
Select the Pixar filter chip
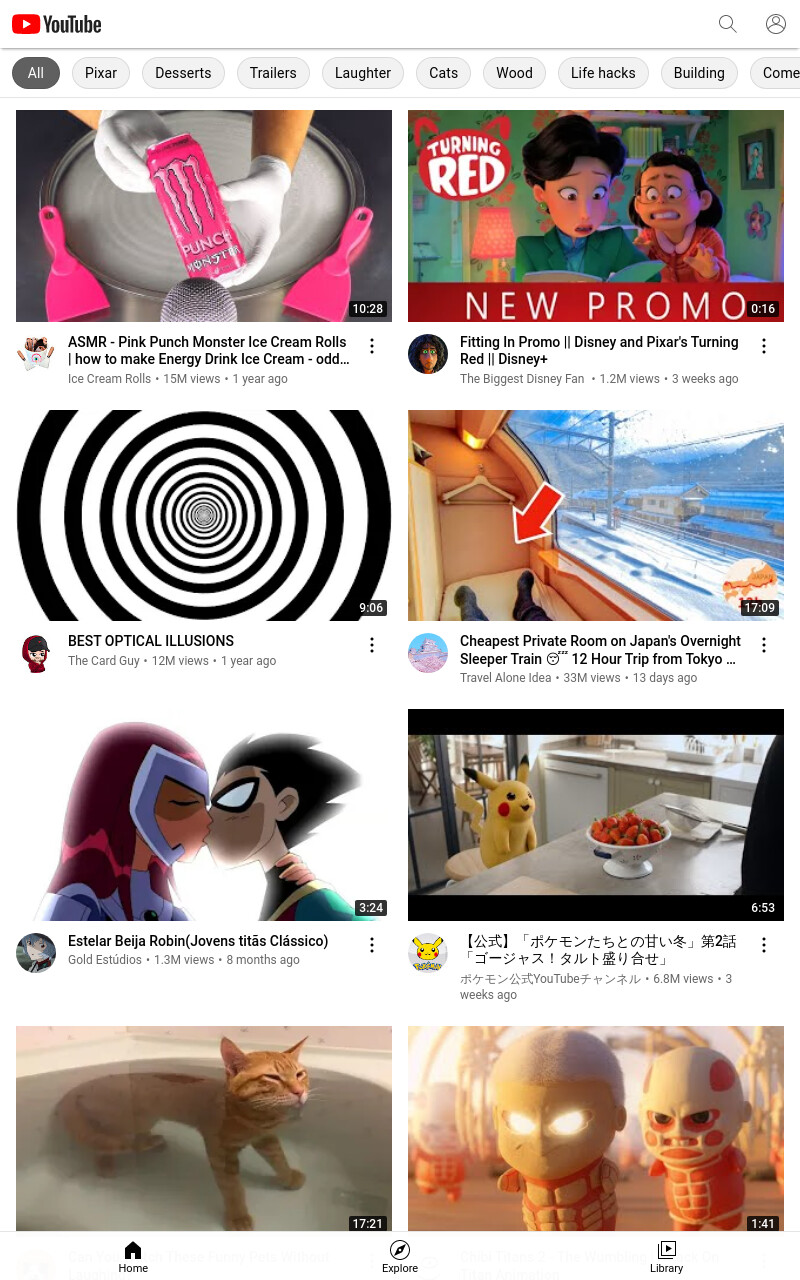click(101, 73)
